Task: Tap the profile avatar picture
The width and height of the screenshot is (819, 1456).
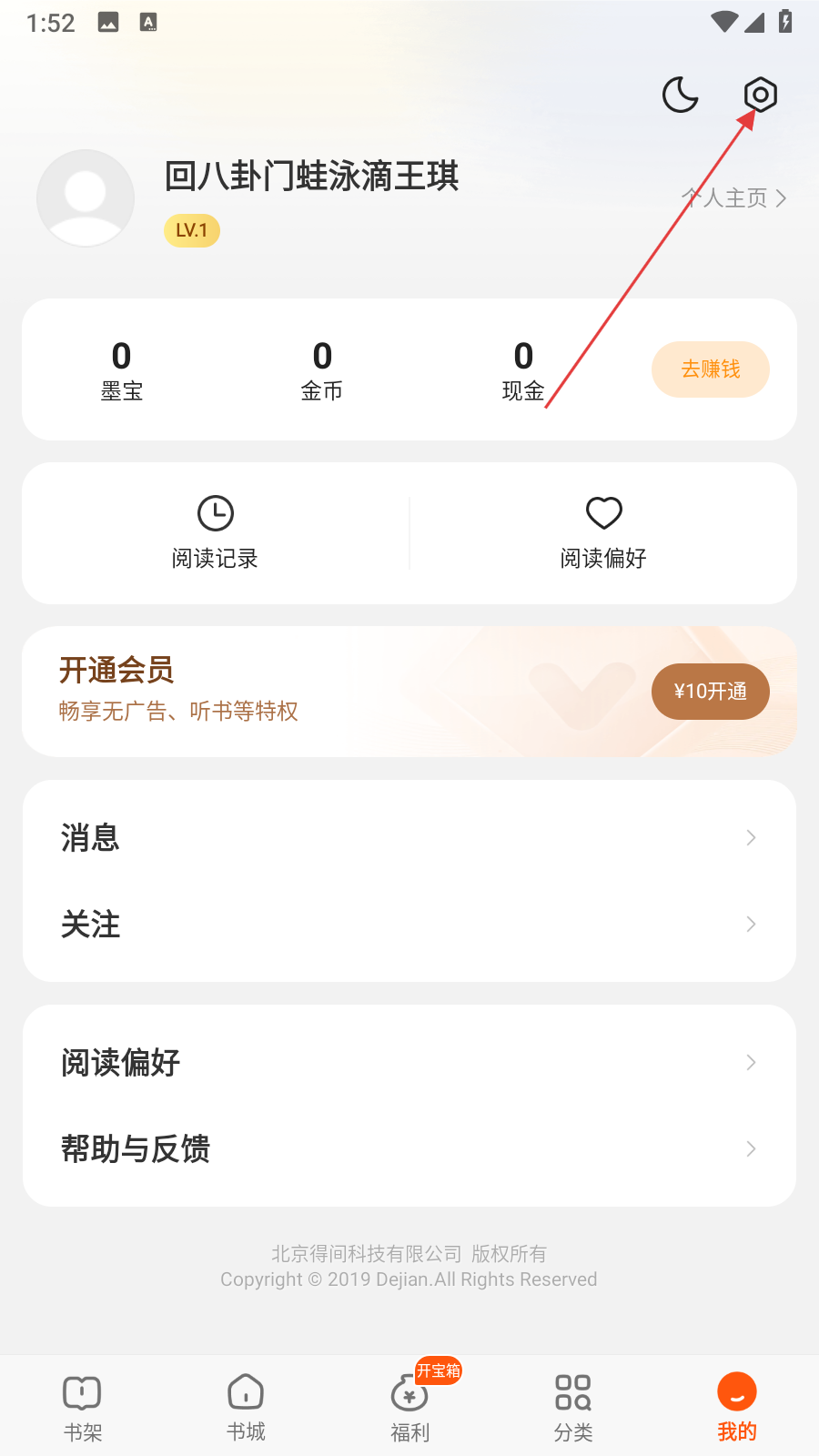Action: tap(86, 198)
